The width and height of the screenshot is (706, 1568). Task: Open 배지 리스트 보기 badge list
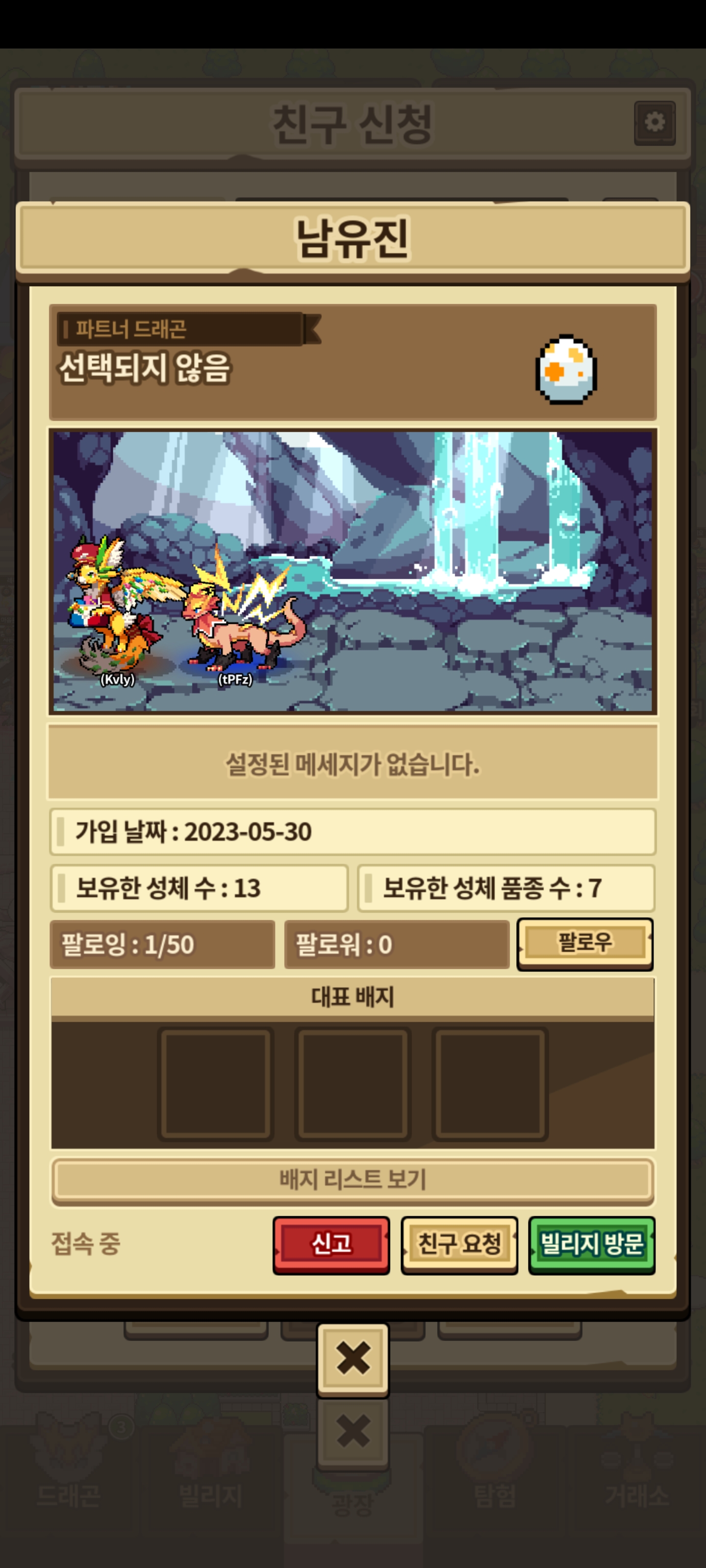(353, 1179)
